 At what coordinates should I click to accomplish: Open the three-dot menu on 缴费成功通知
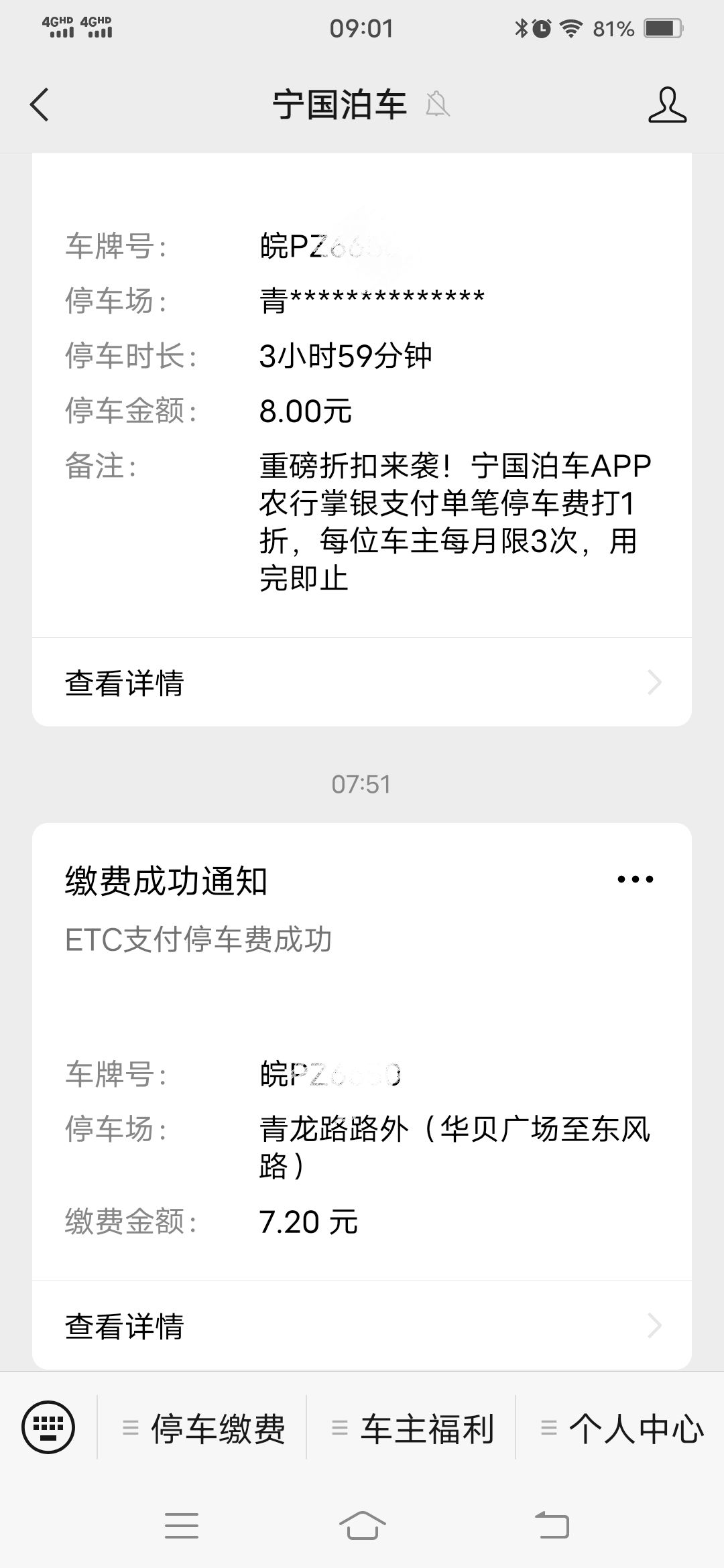point(635,879)
